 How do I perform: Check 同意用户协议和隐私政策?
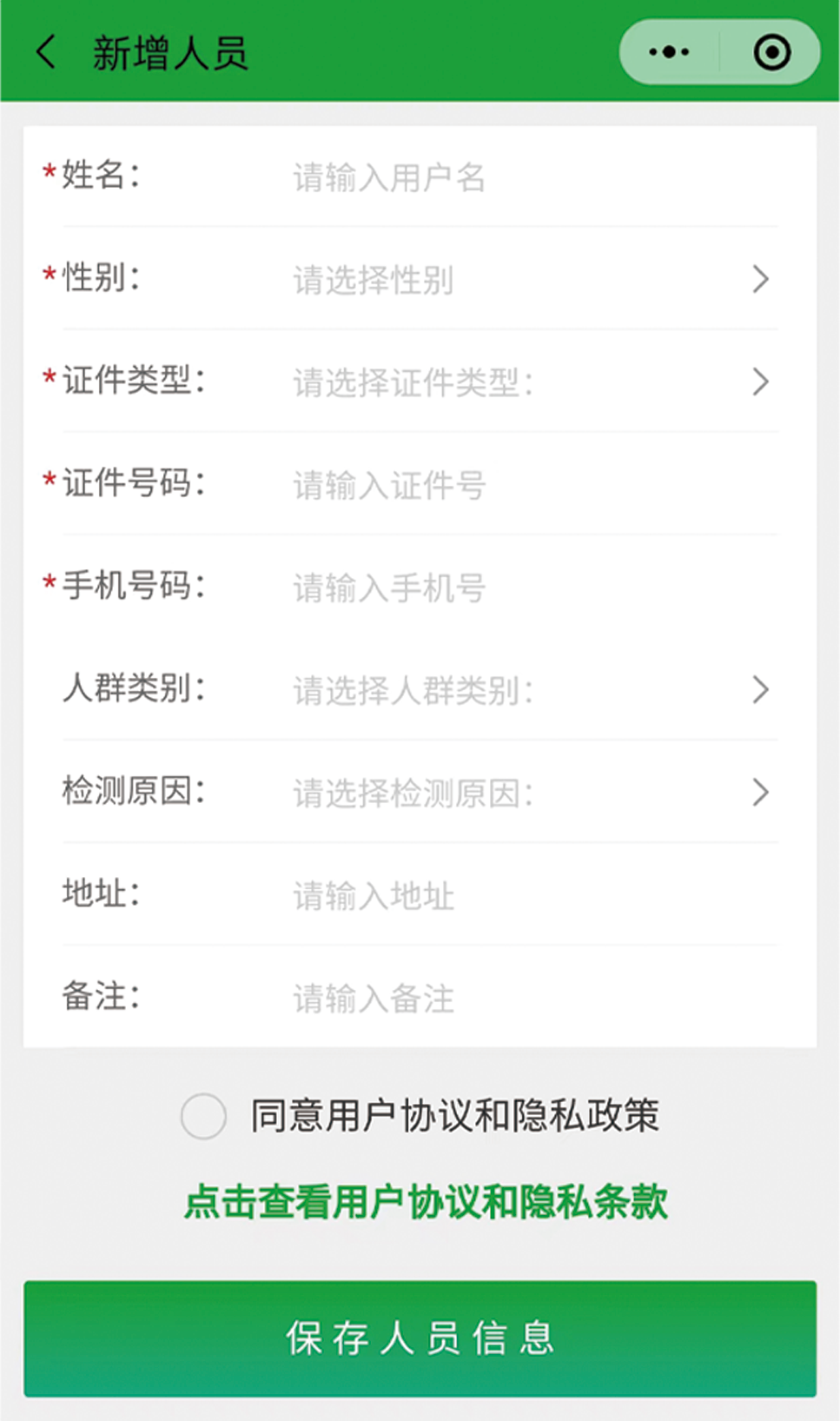[203, 1116]
